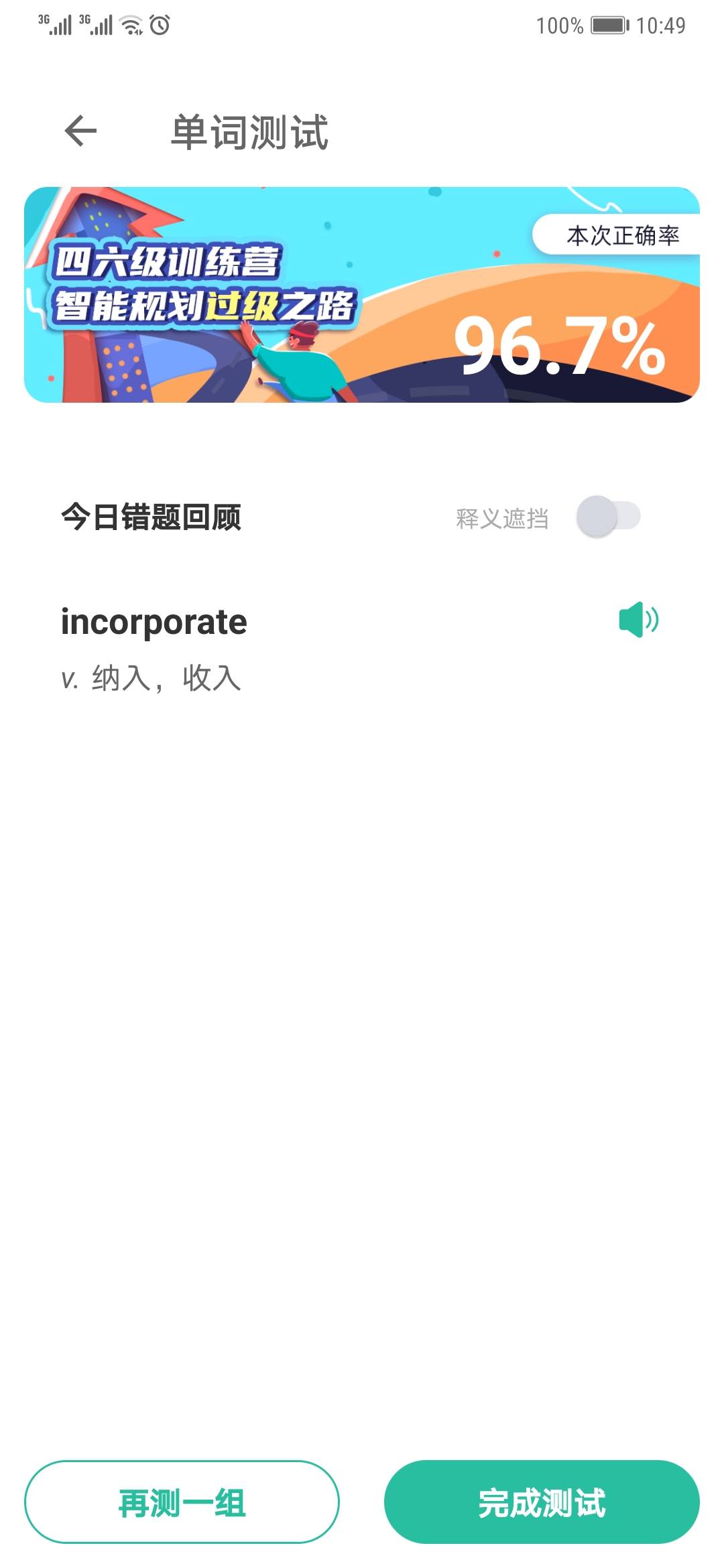Enable the 释义遮挡 switch
The image size is (724, 1568).
[x=608, y=517]
